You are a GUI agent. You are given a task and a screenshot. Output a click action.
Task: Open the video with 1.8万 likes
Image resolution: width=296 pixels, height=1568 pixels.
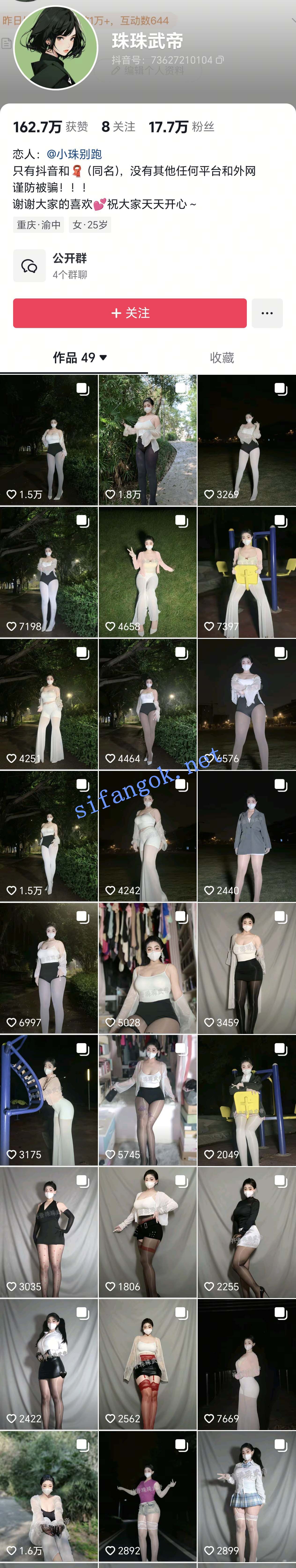147,440
